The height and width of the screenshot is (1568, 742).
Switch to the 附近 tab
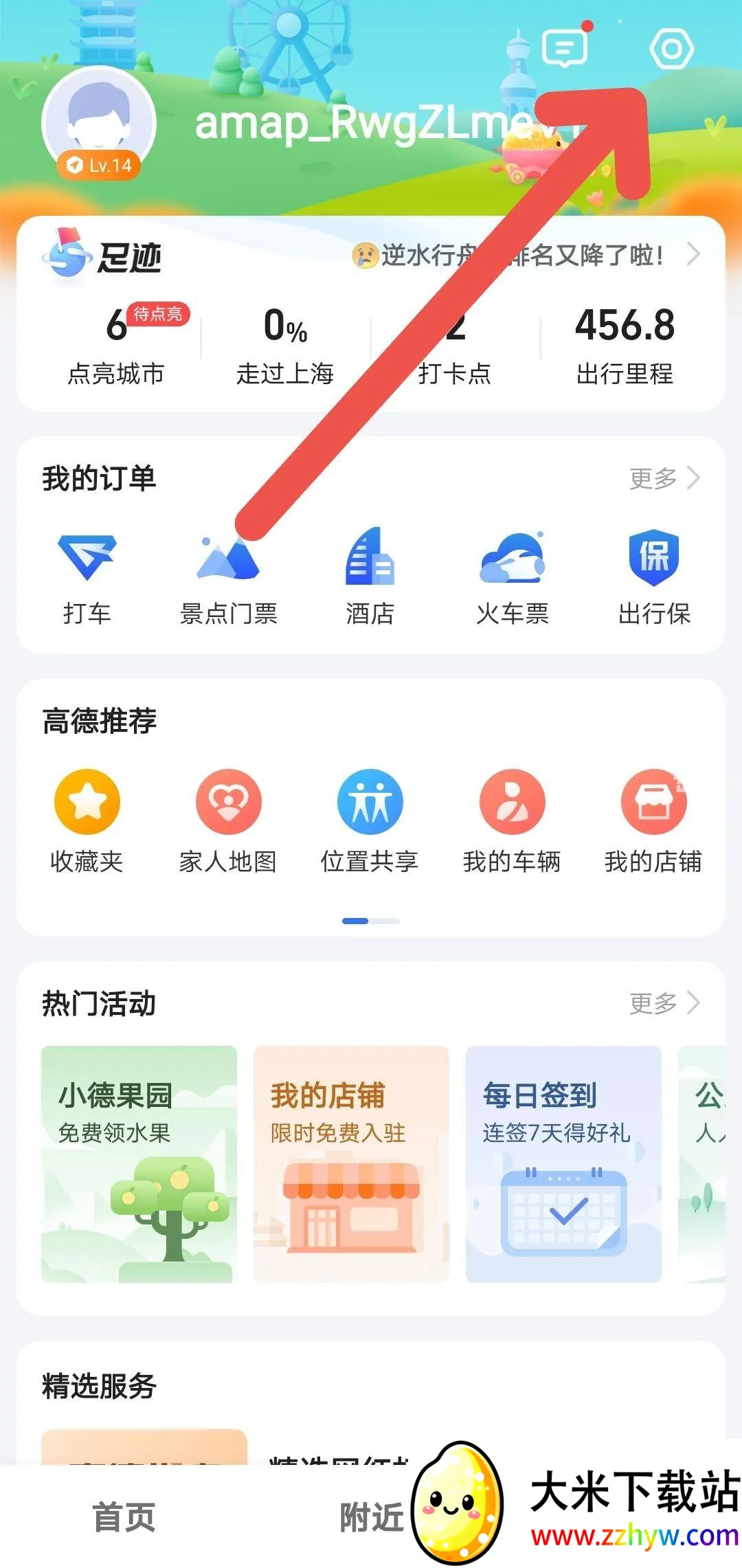tap(372, 1517)
